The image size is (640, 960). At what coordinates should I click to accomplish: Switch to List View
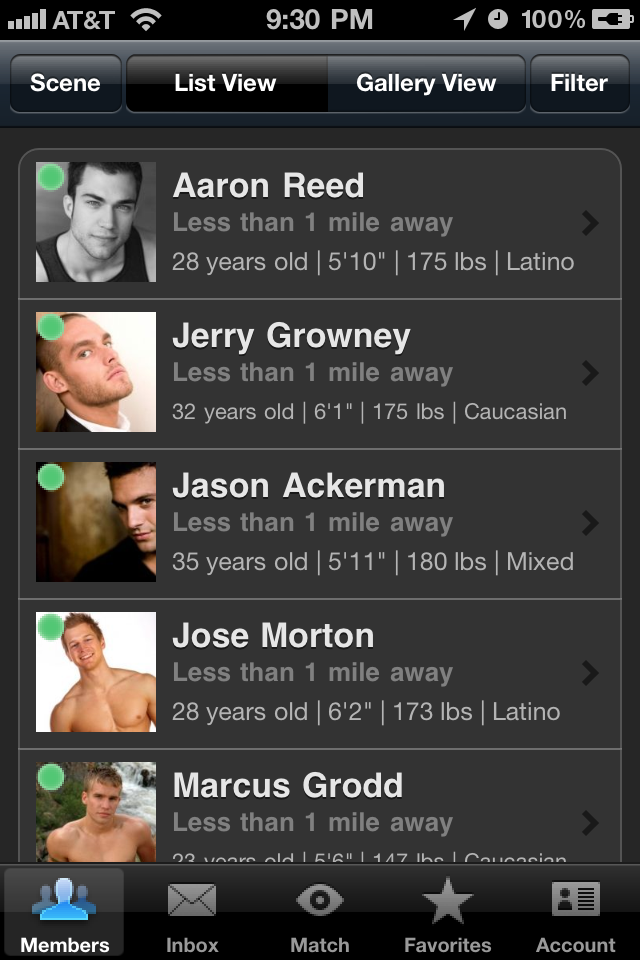[x=225, y=83]
